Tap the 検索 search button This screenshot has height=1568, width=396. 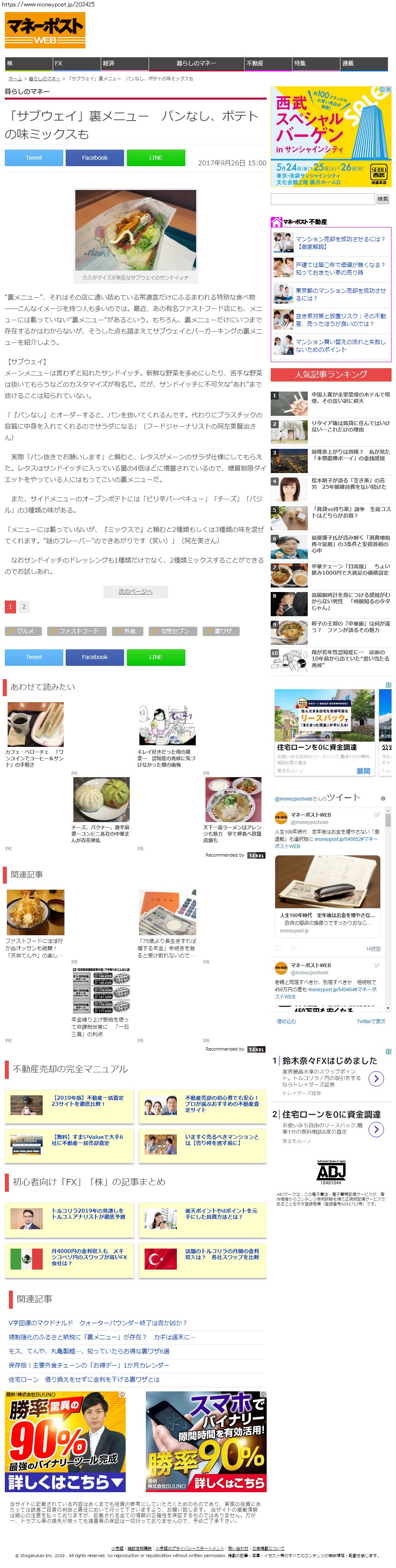[382, 199]
